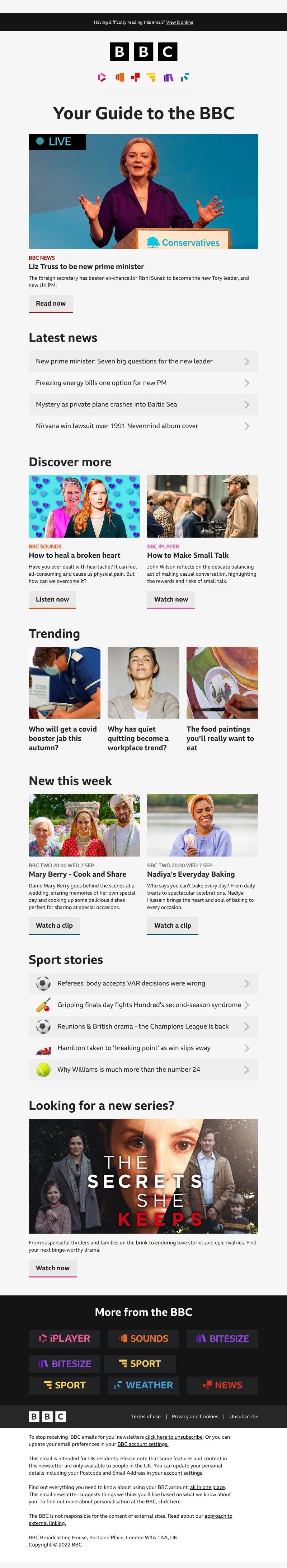Tap Watch now for How to Make Small Talk
The height and width of the screenshot is (1568, 287).
(171, 599)
